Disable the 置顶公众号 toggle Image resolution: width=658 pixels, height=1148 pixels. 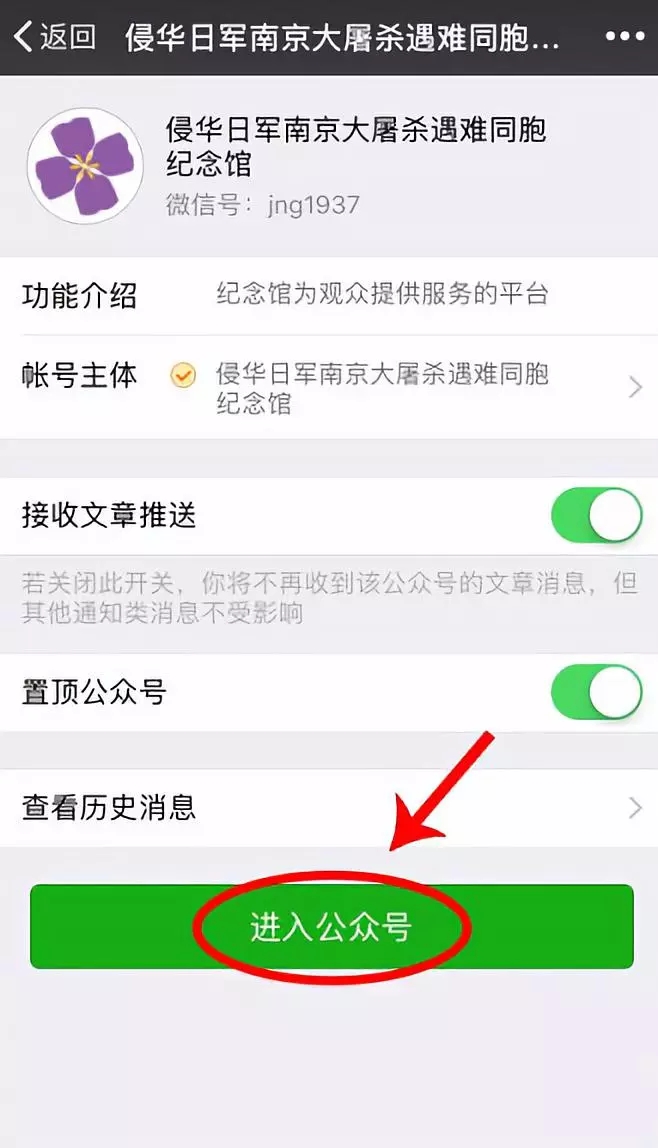(x=596, y=692)
